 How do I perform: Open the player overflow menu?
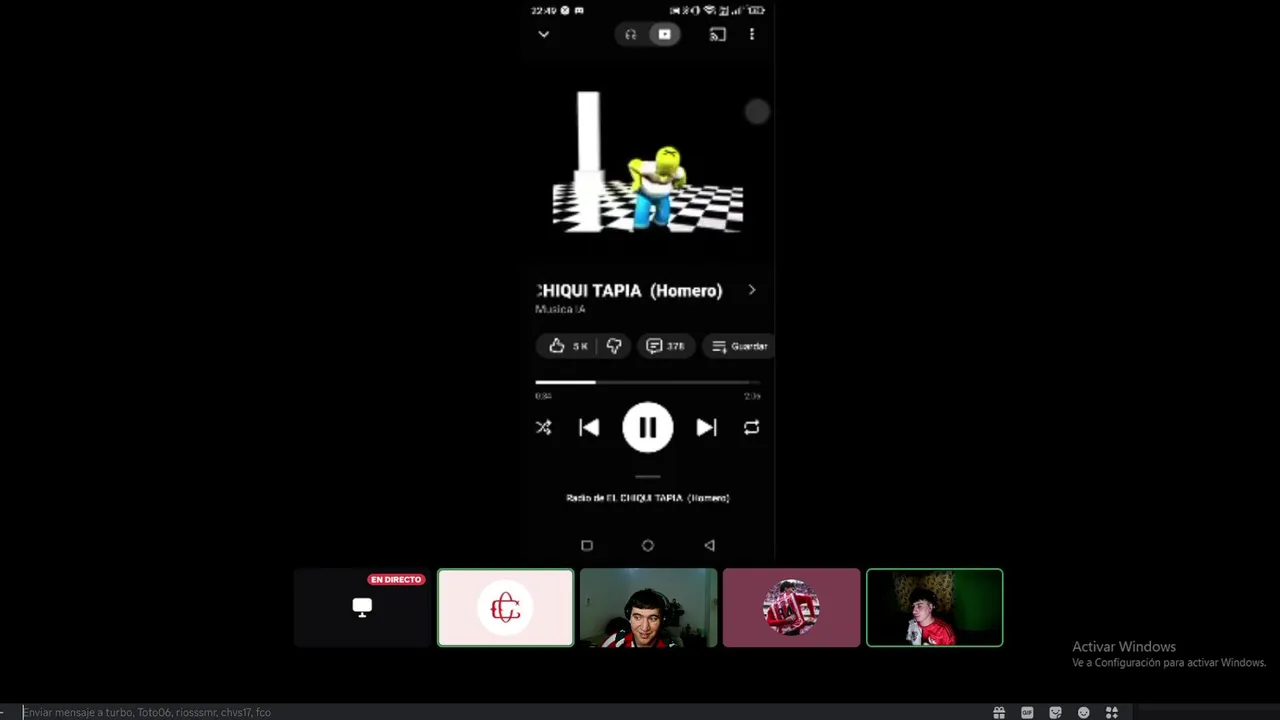752,34
